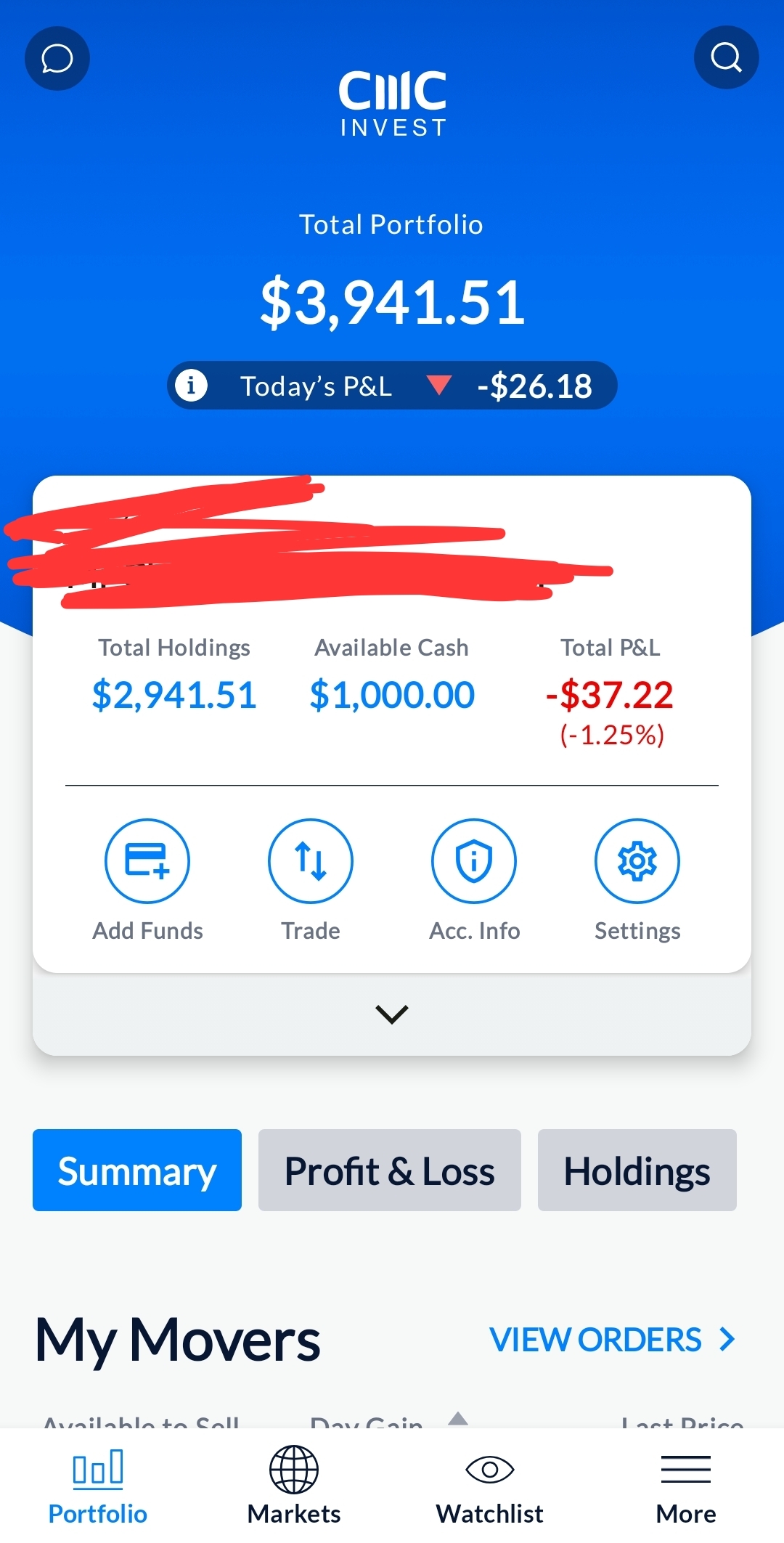View Acc. Info
784x1543 pixels.
click(x=474, y=861)
